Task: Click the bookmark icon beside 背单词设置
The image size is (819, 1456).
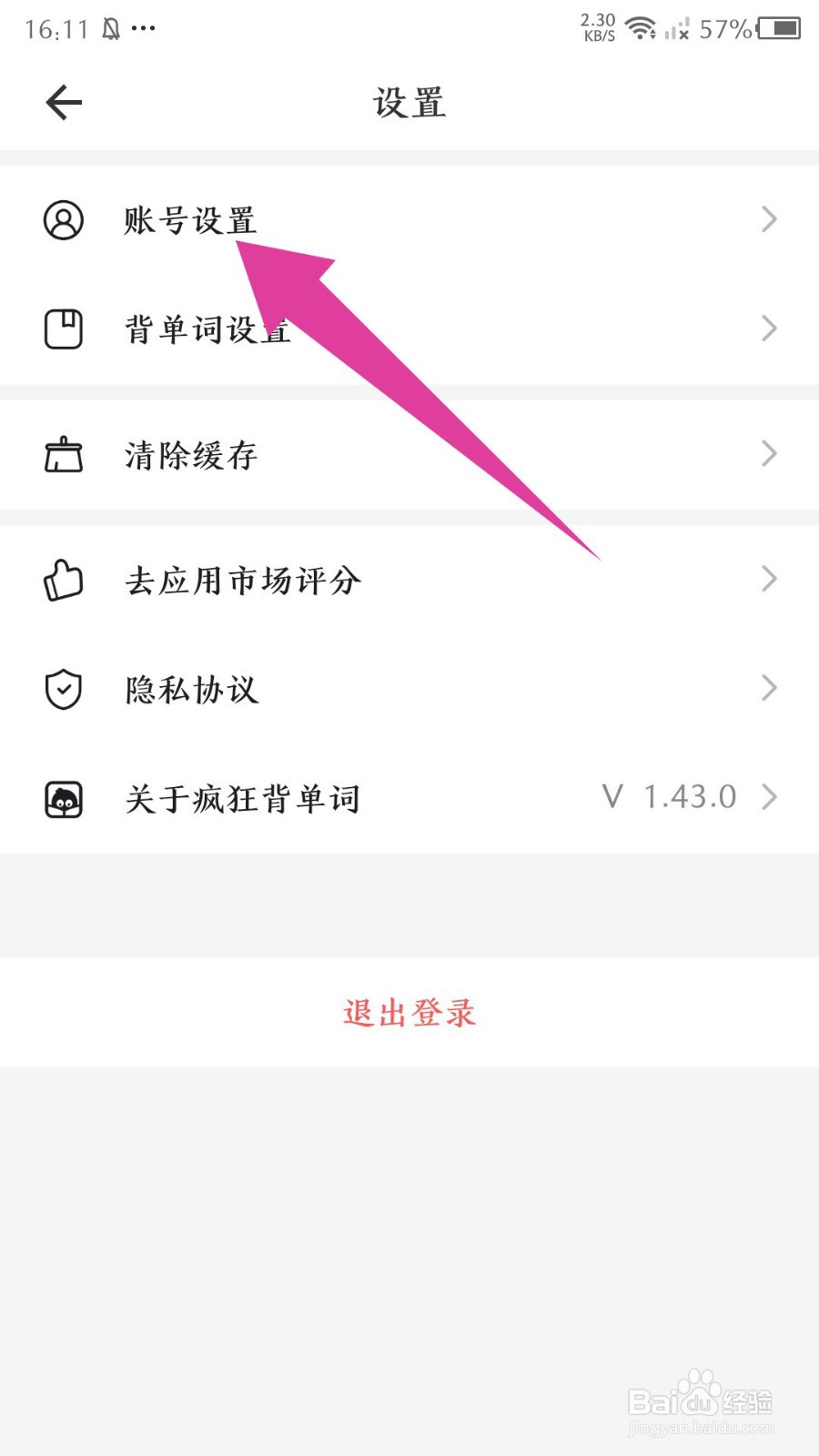Action: click(63, 329)
